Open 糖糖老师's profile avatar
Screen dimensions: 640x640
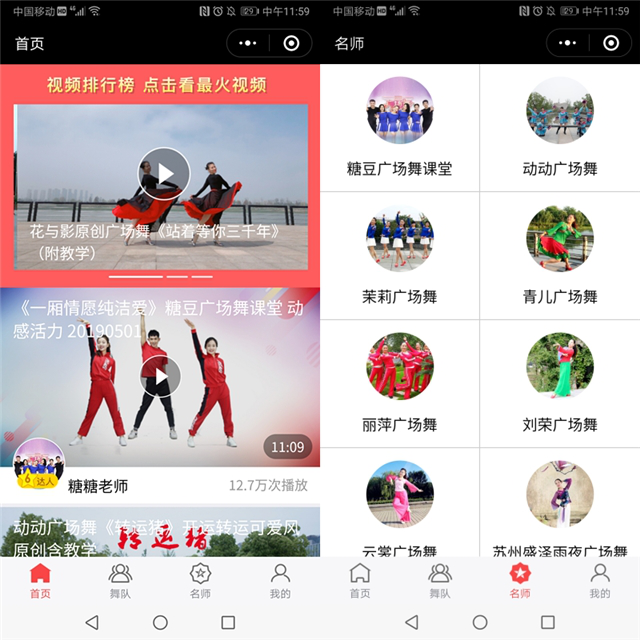click(x=39, y=464)
